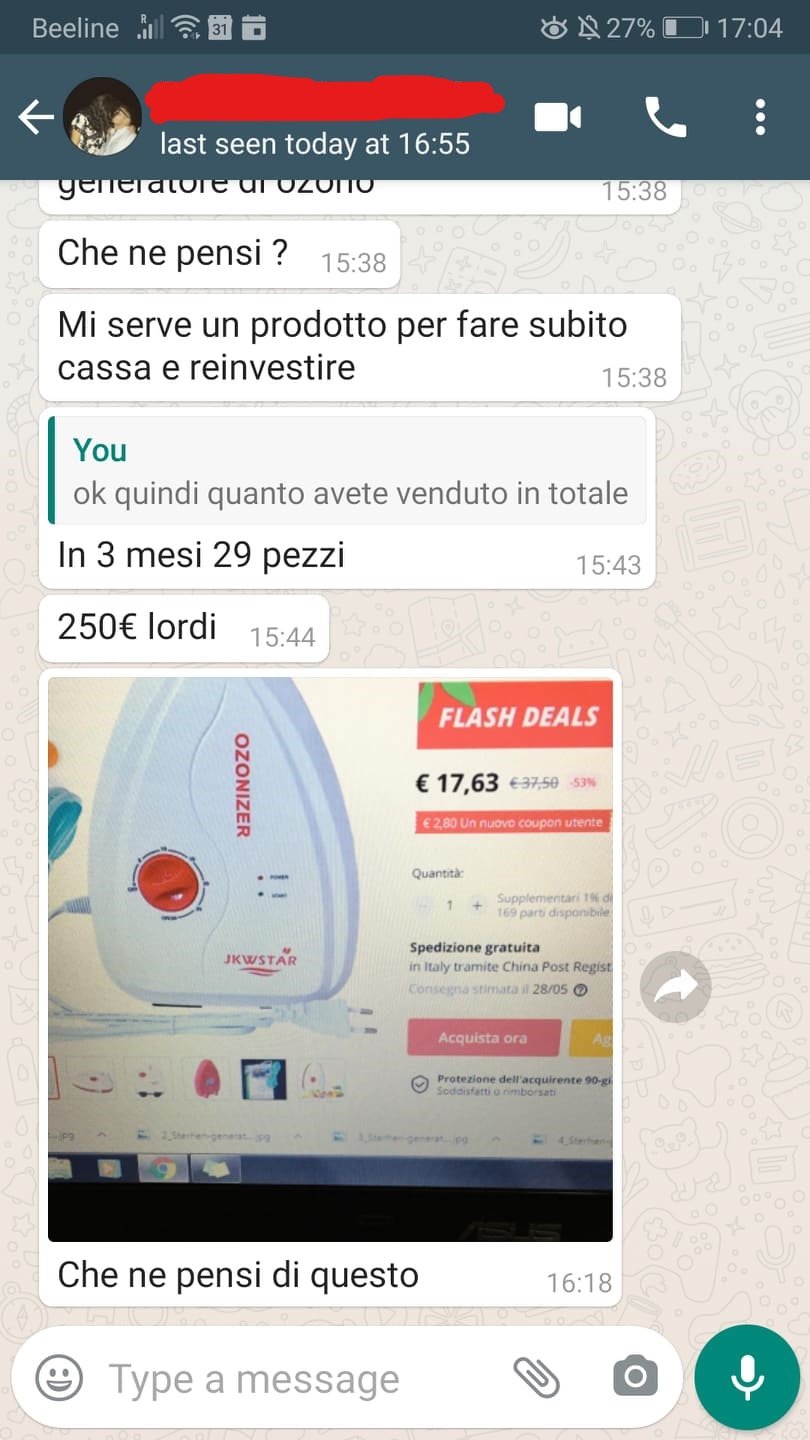The image size is (810, 1440).
Task: Go back to the chat list
Action: tap(34, 118)
